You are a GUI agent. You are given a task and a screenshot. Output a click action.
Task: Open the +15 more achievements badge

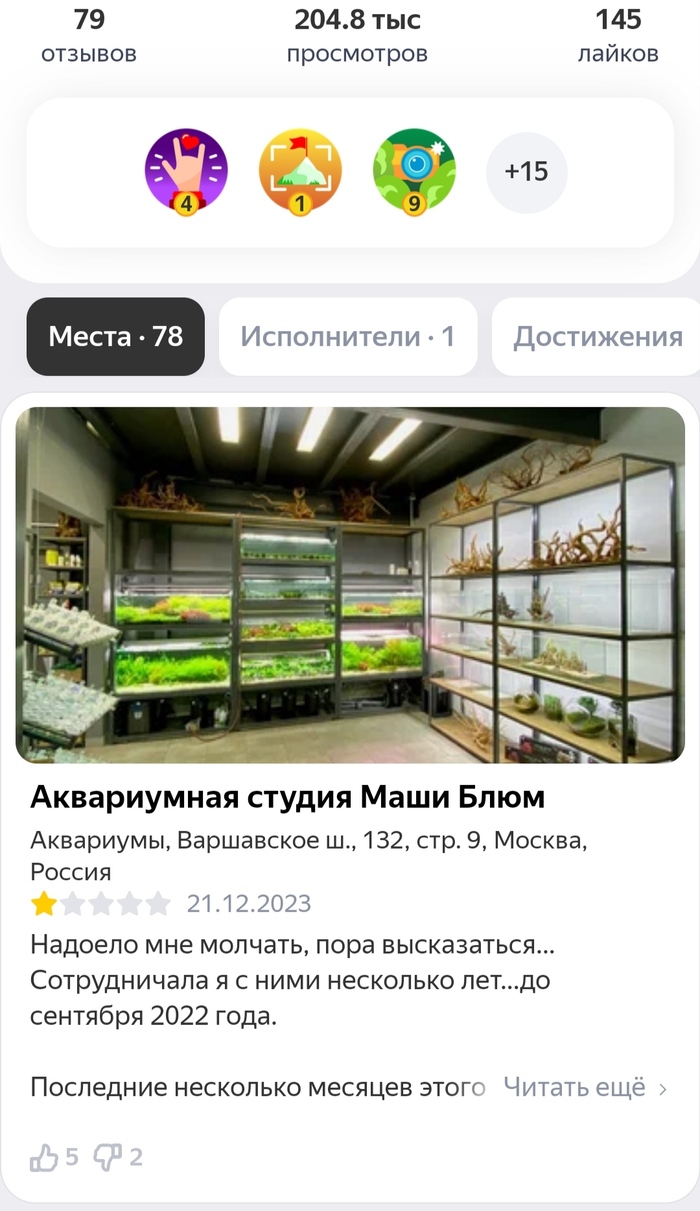click(x=526, y=172)
